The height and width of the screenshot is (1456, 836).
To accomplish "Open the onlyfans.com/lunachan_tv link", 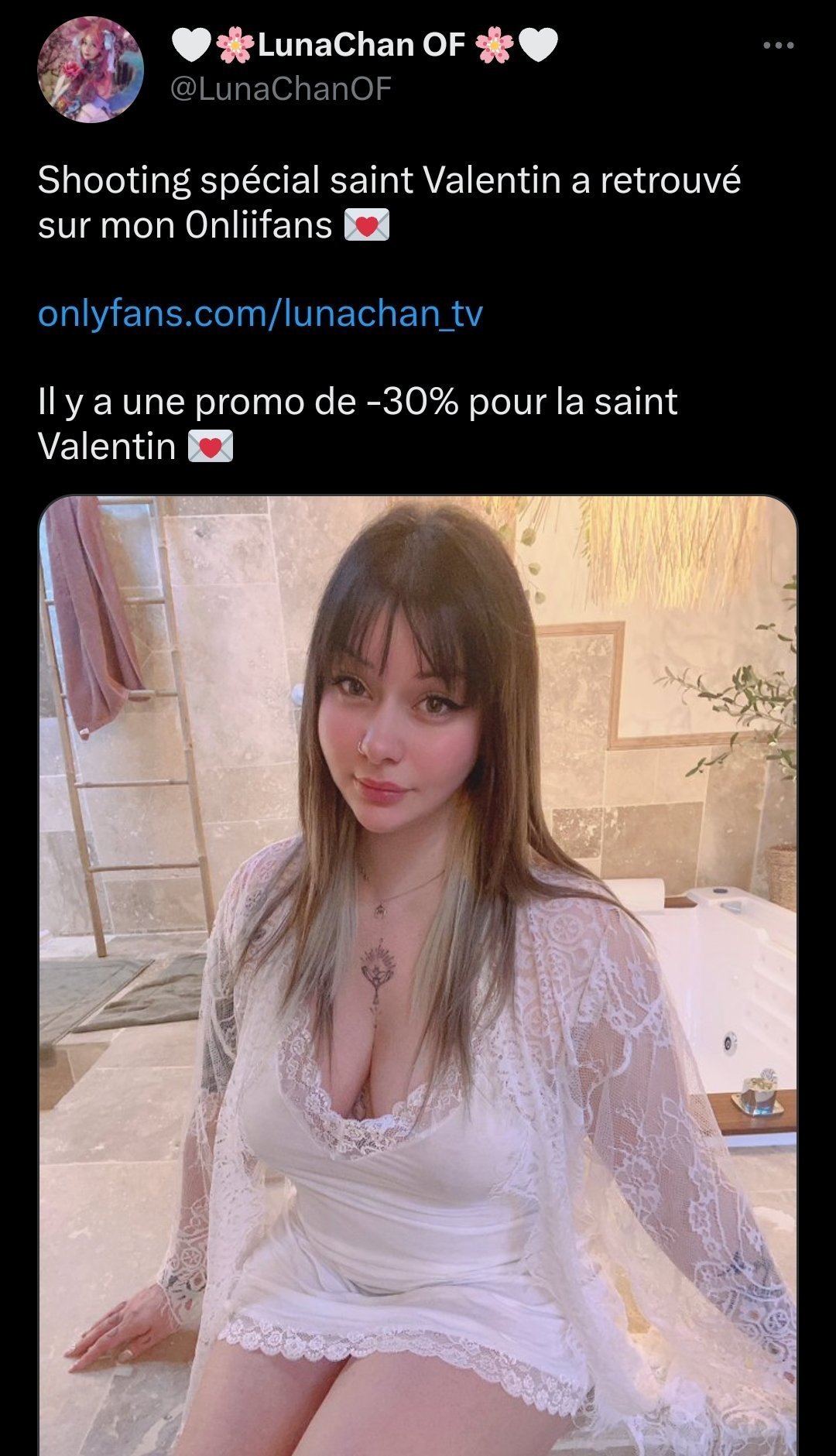I will coord(260,313).
